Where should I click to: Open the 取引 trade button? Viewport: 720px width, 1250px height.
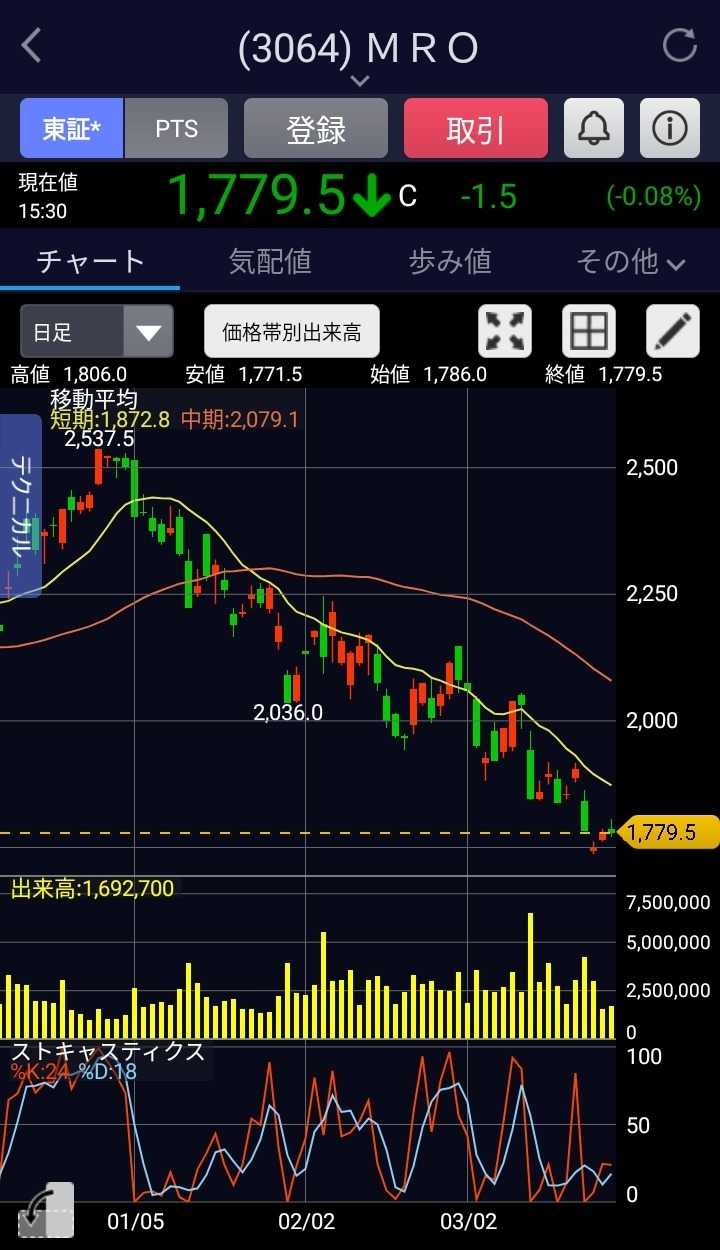[x=476, y=128]
